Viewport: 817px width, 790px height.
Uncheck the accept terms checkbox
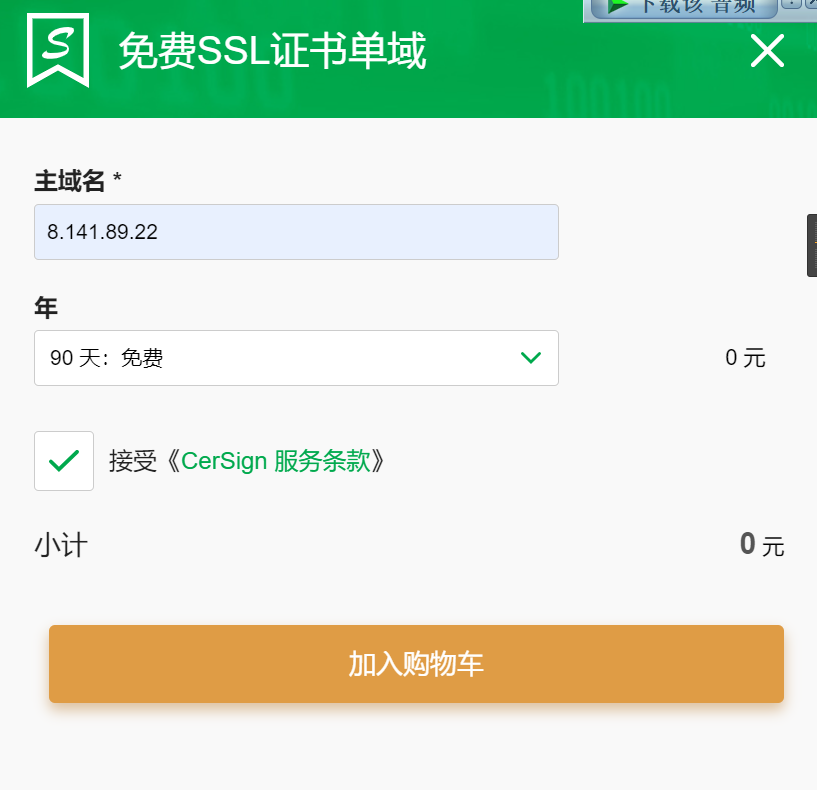tap(64, 461)
